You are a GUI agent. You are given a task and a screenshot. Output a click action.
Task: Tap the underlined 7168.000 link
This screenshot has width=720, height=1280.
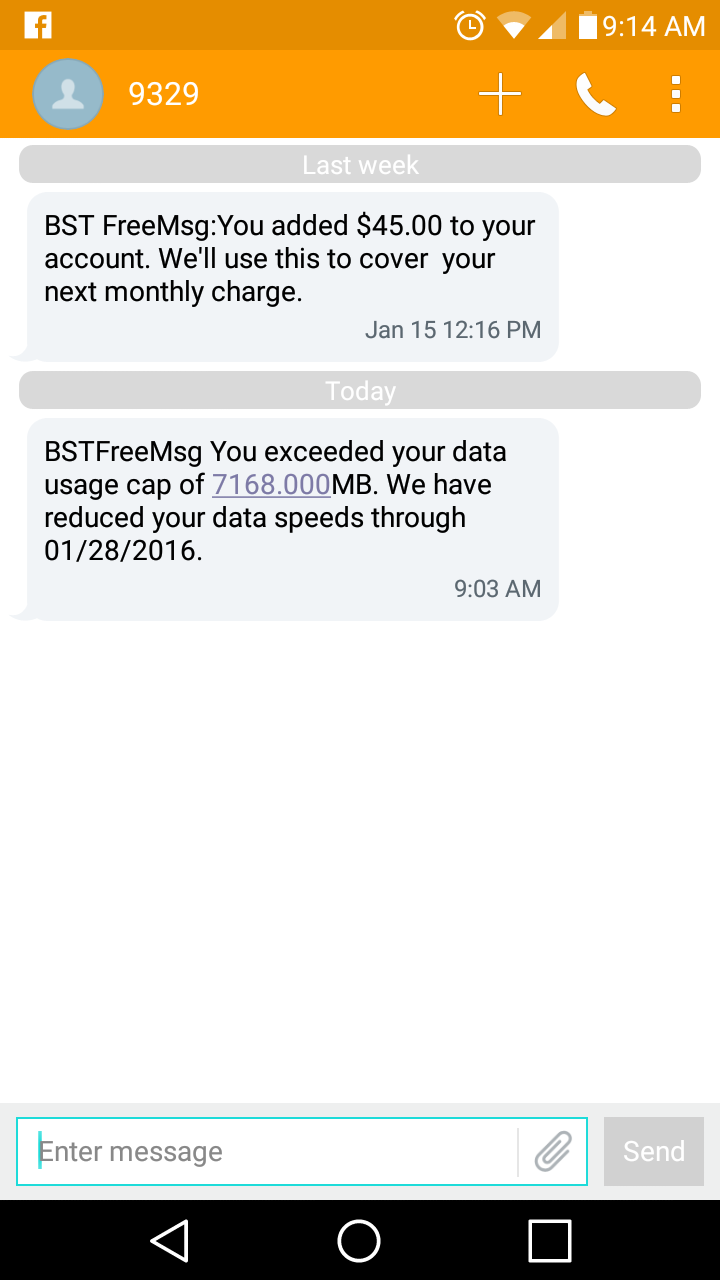pyautogui.click(x=271, y=485)
